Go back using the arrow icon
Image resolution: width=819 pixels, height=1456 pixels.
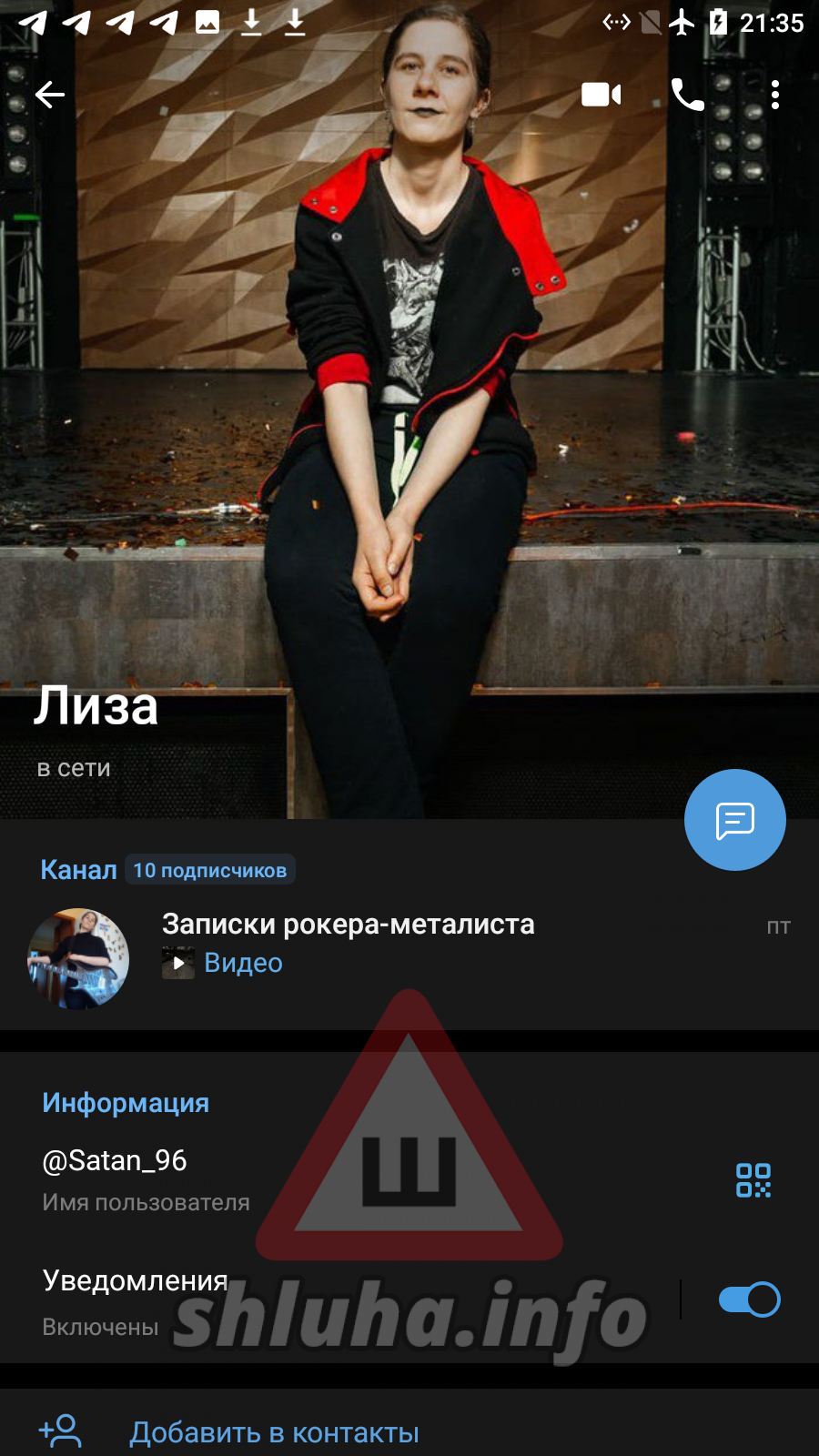50,94
